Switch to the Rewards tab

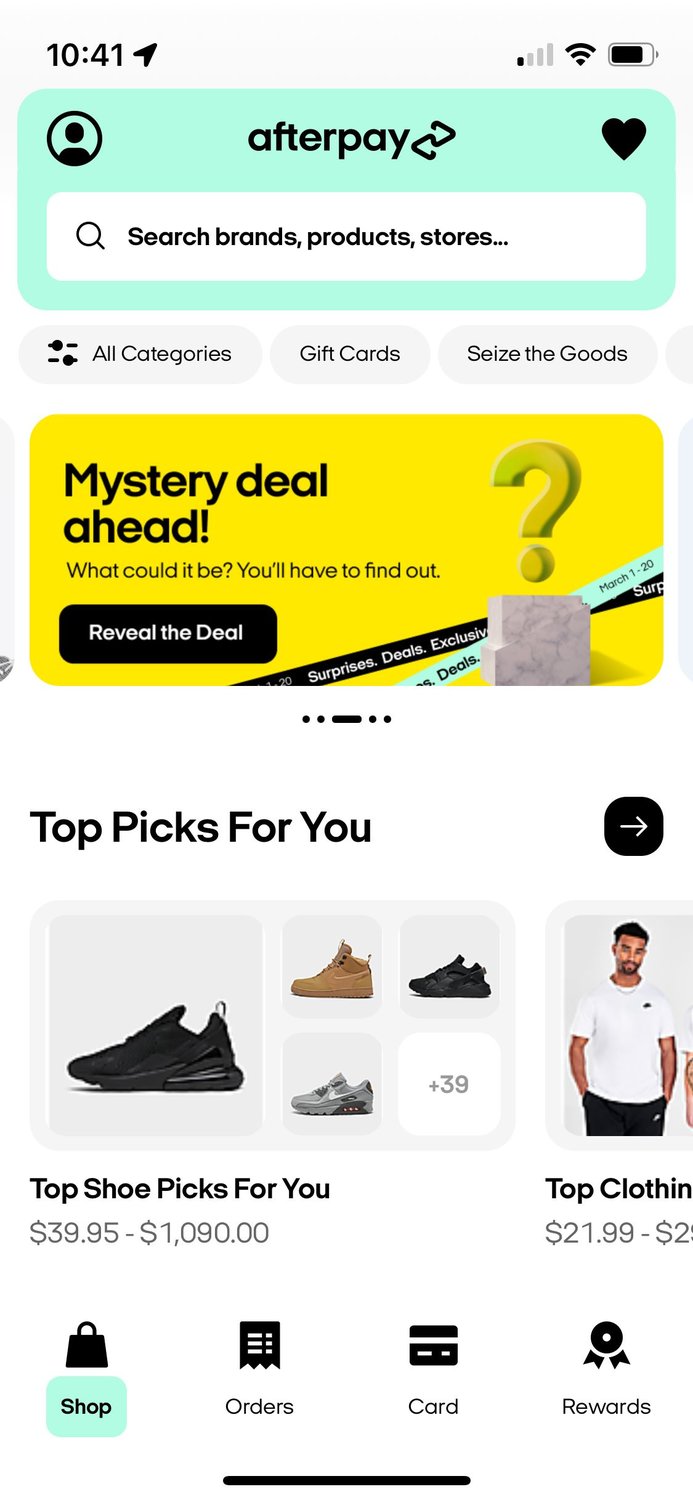coord(606,1368)
